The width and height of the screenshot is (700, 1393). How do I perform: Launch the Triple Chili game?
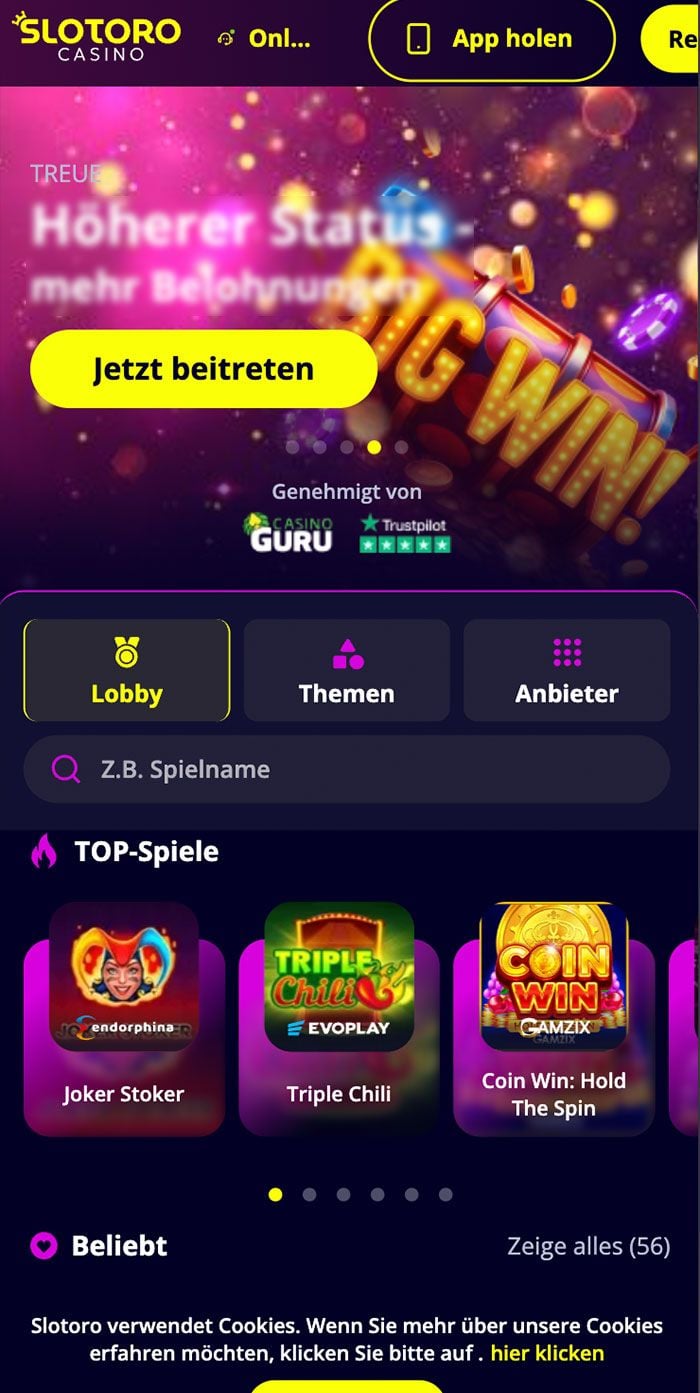[339, 1019]
